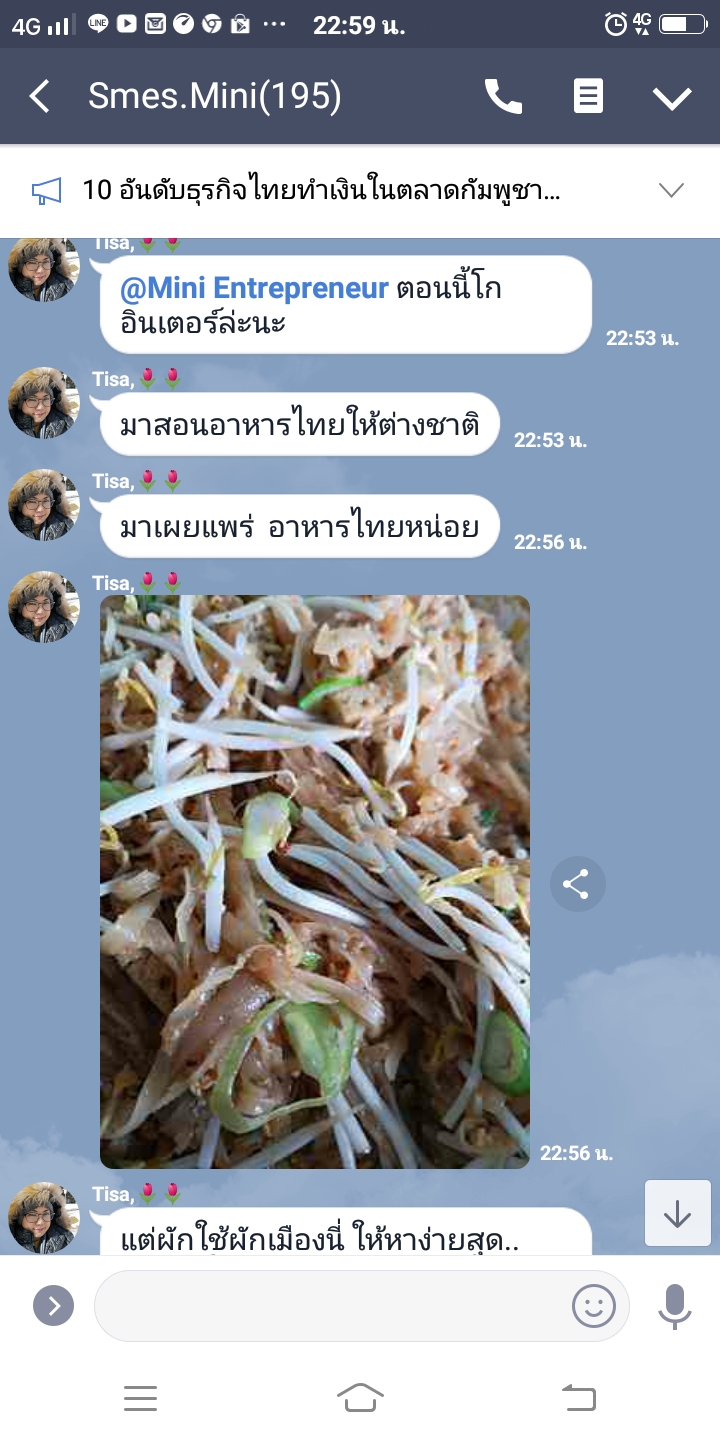
Task: Expand the attachment options arrow
Action: [54, 1305]
